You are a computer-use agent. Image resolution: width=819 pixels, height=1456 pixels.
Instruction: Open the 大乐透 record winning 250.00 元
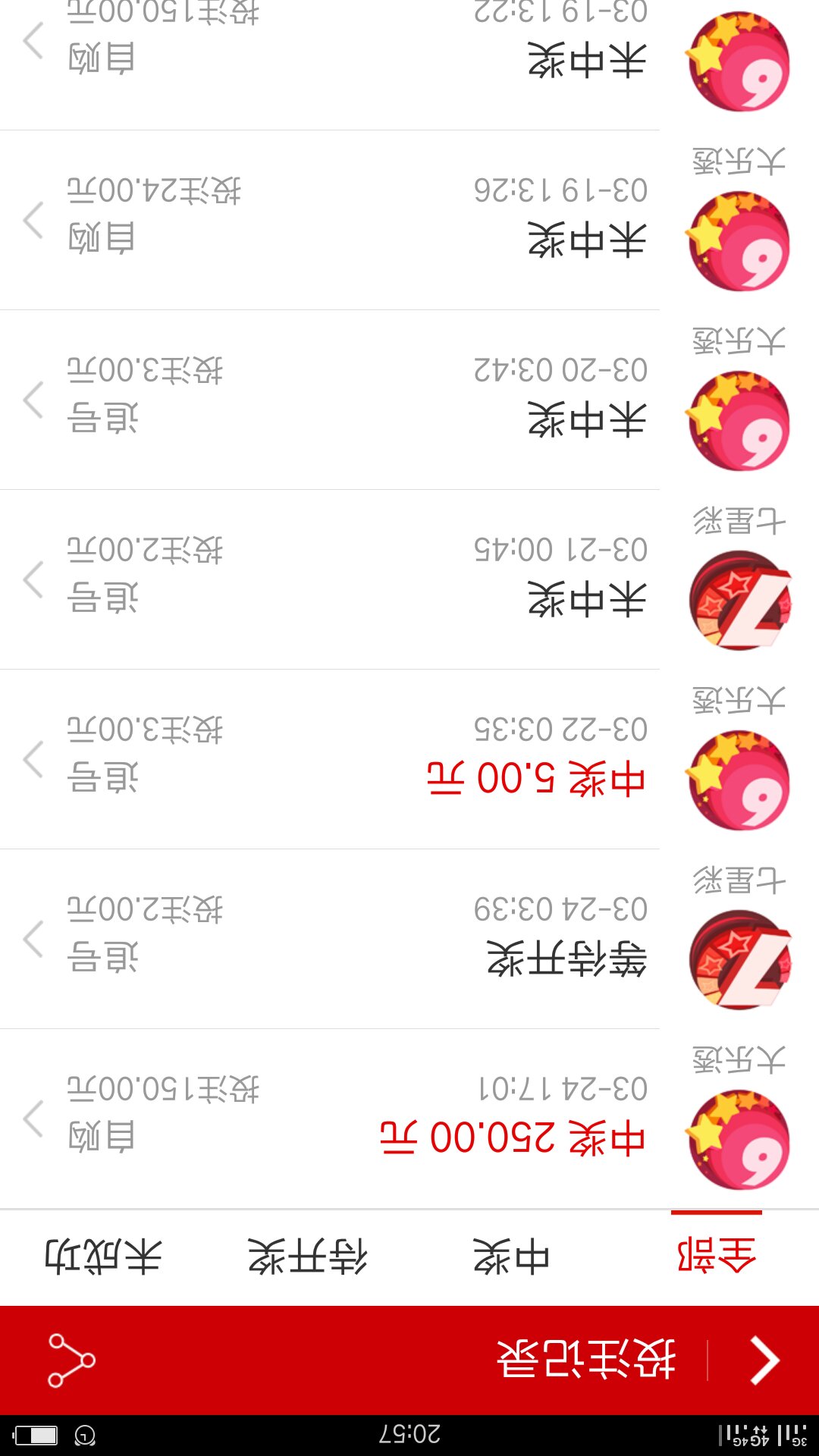tap(409, 1119)
